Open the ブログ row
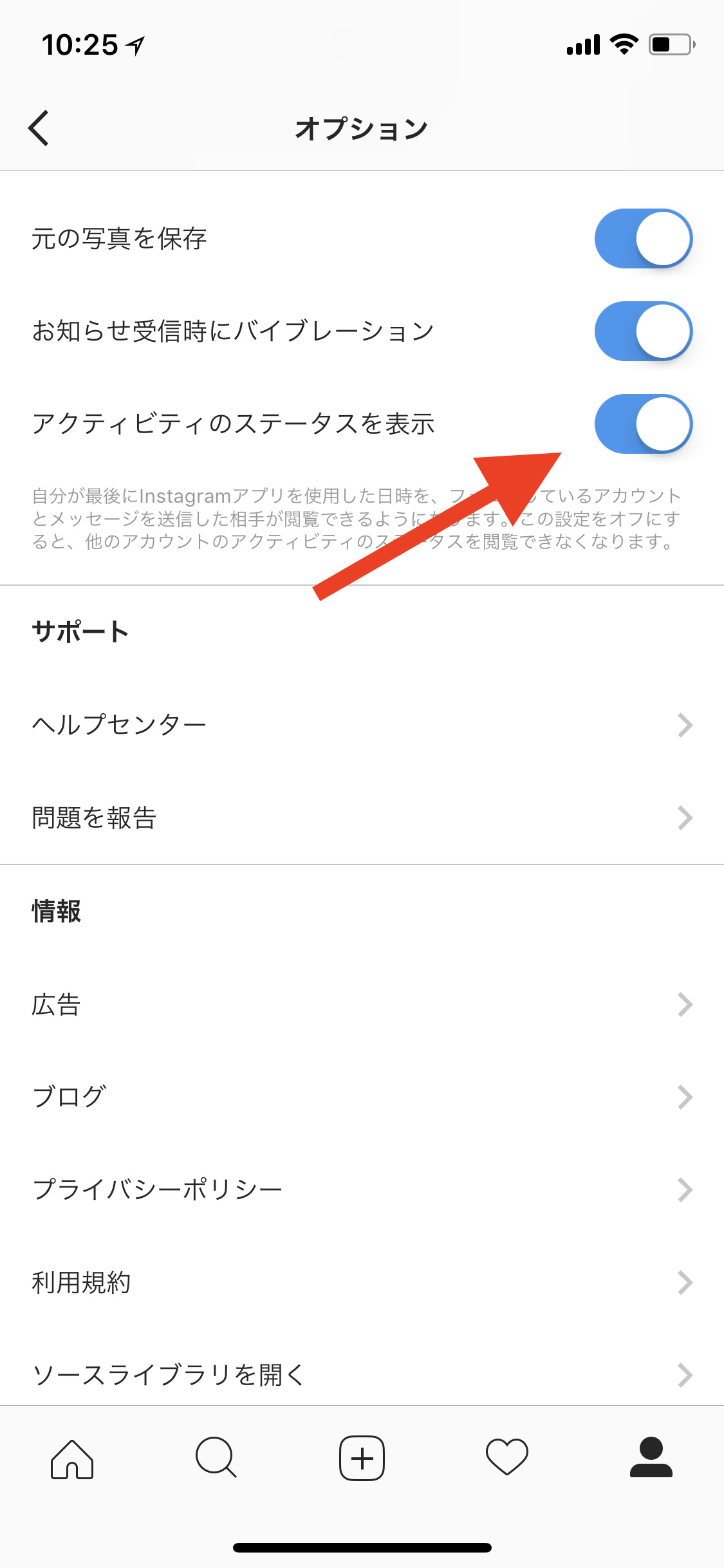The height and width of the screenshot is (1568, 724). pos(362,1097)
